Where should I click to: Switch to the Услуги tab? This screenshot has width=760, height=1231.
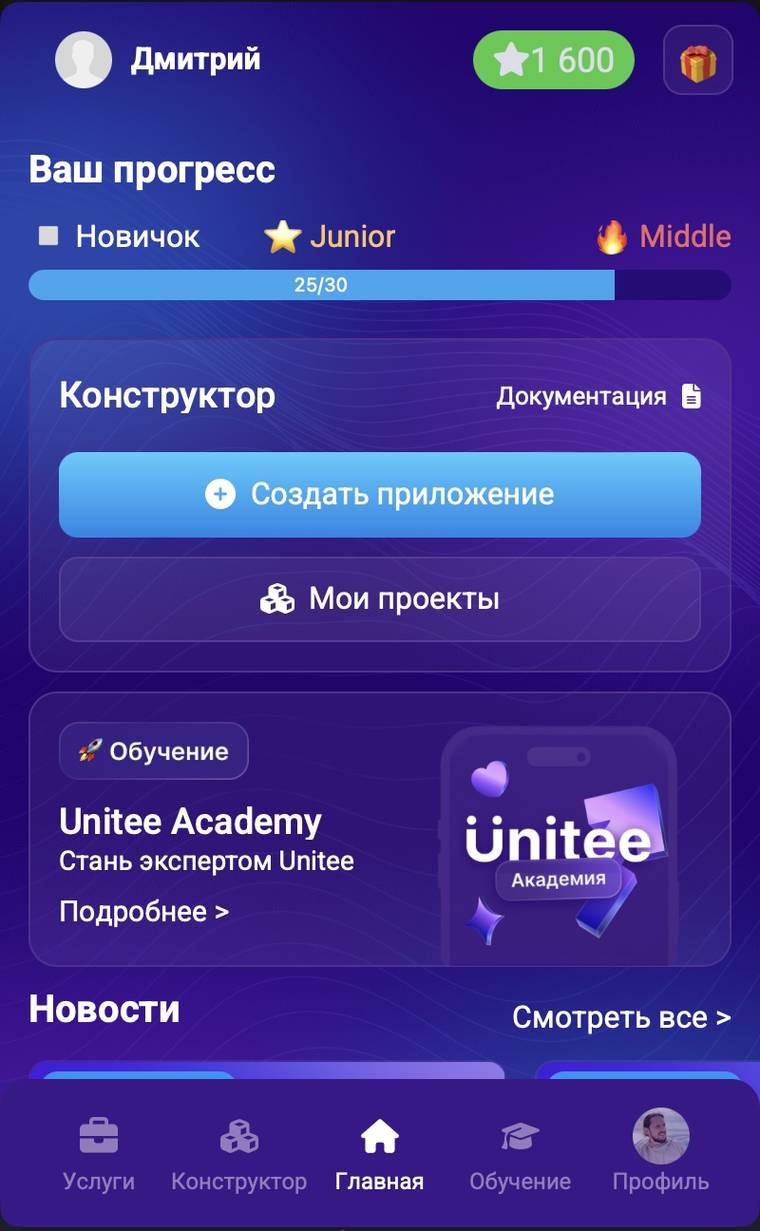(x=98, y=1155)
